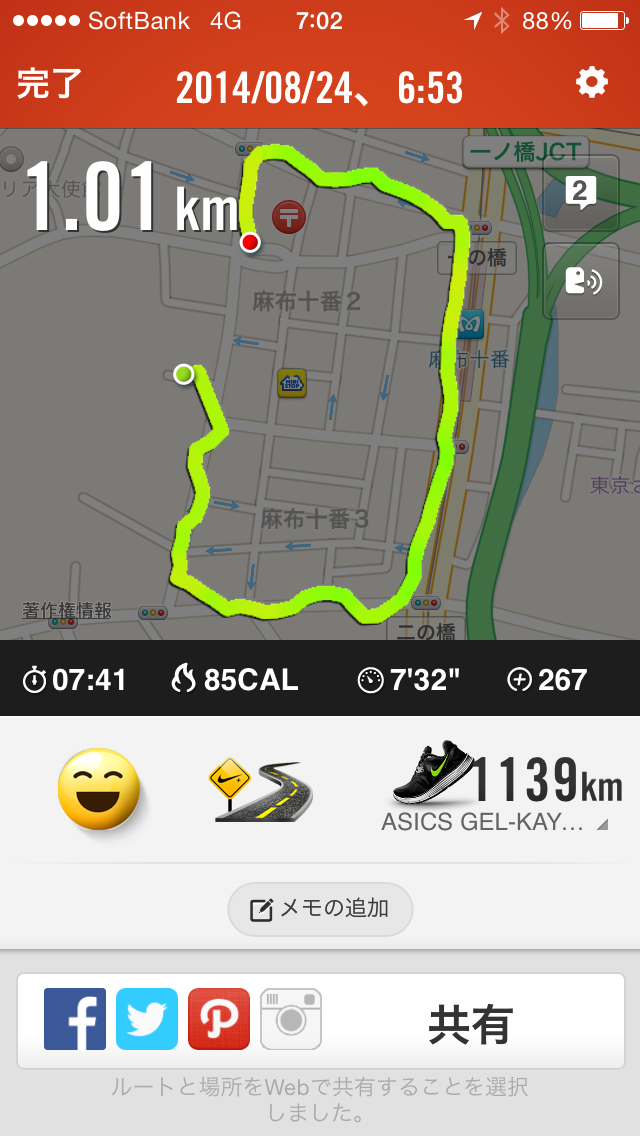Share the run on Twitter
The image size is (640, 1136).
(x=147, y=1019)
